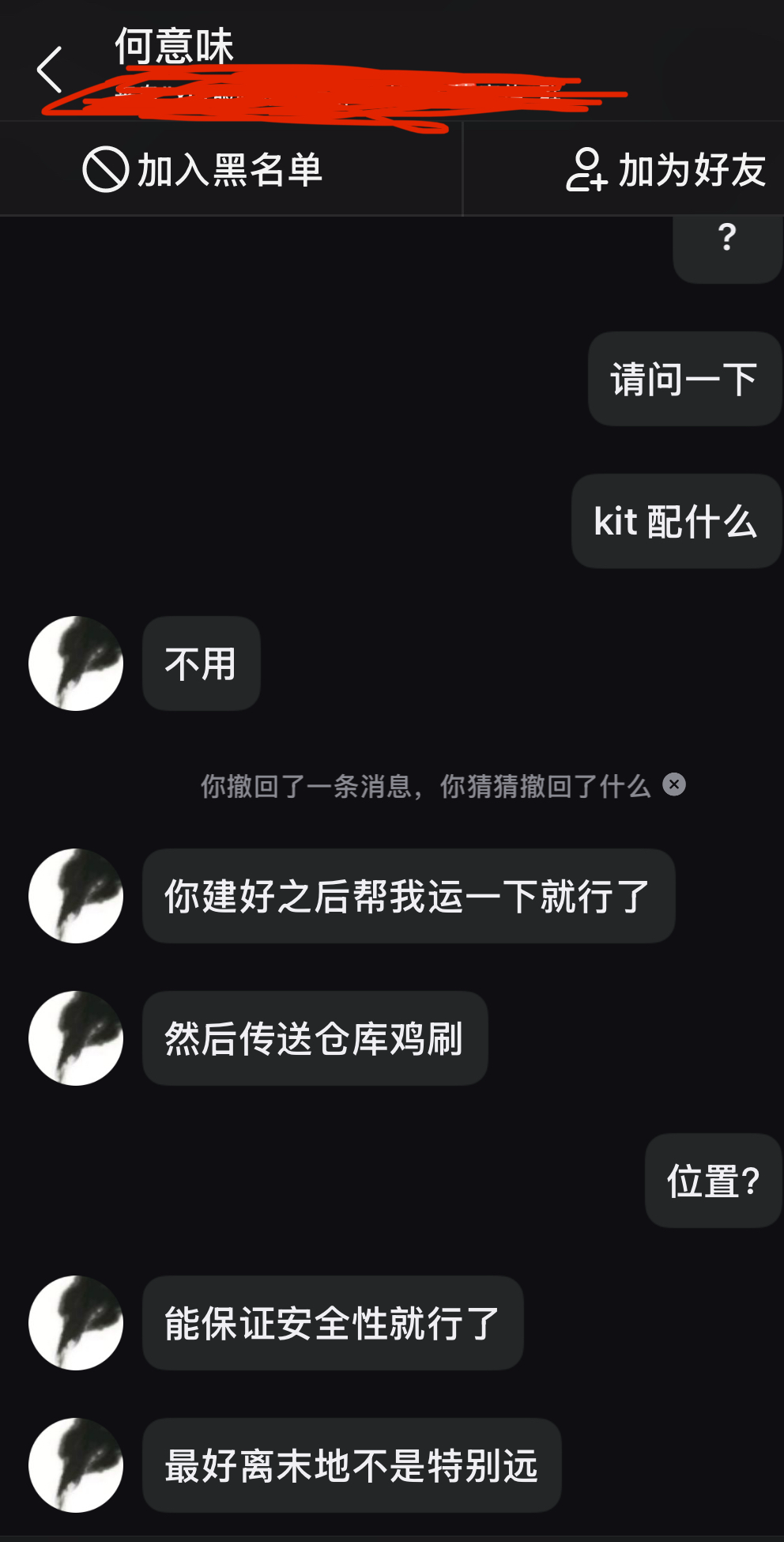This screenshot has height=1542, width=784.
Task: Go back from the 何意味 chat
Action: 49,70
